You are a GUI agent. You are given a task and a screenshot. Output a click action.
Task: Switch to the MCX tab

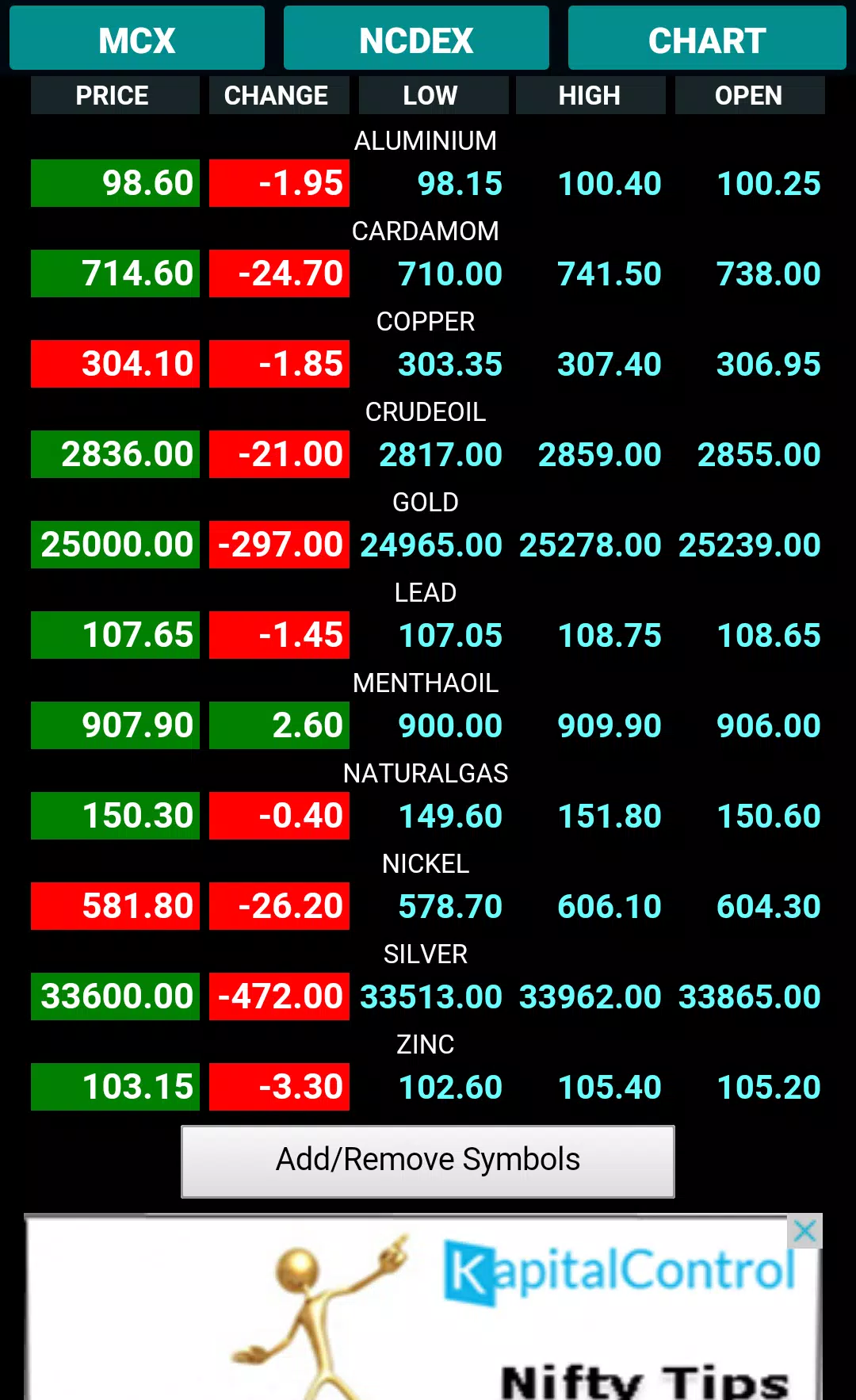138,38
